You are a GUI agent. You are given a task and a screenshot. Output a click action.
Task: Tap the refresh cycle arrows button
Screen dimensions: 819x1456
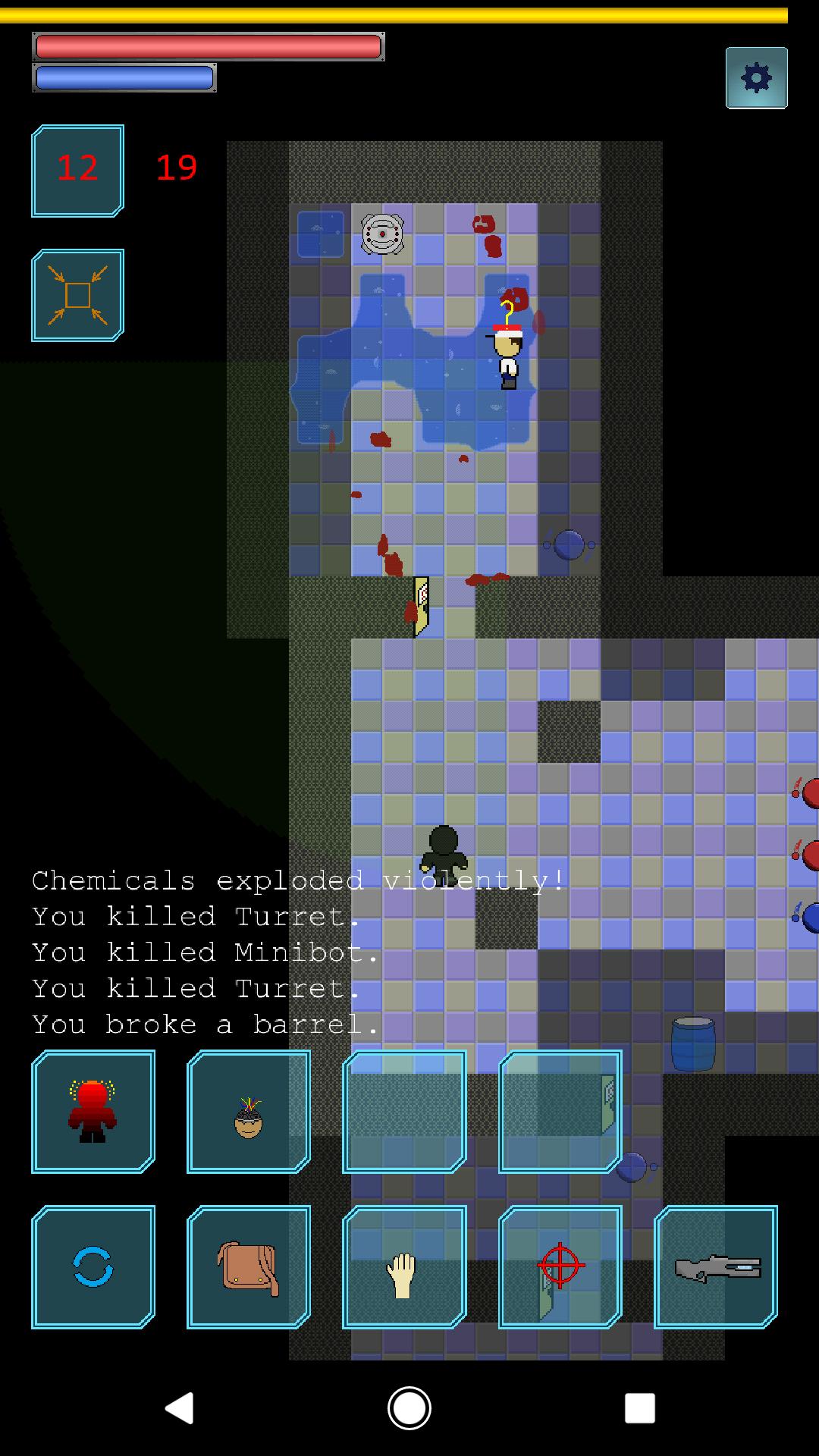pos(93,1266)
